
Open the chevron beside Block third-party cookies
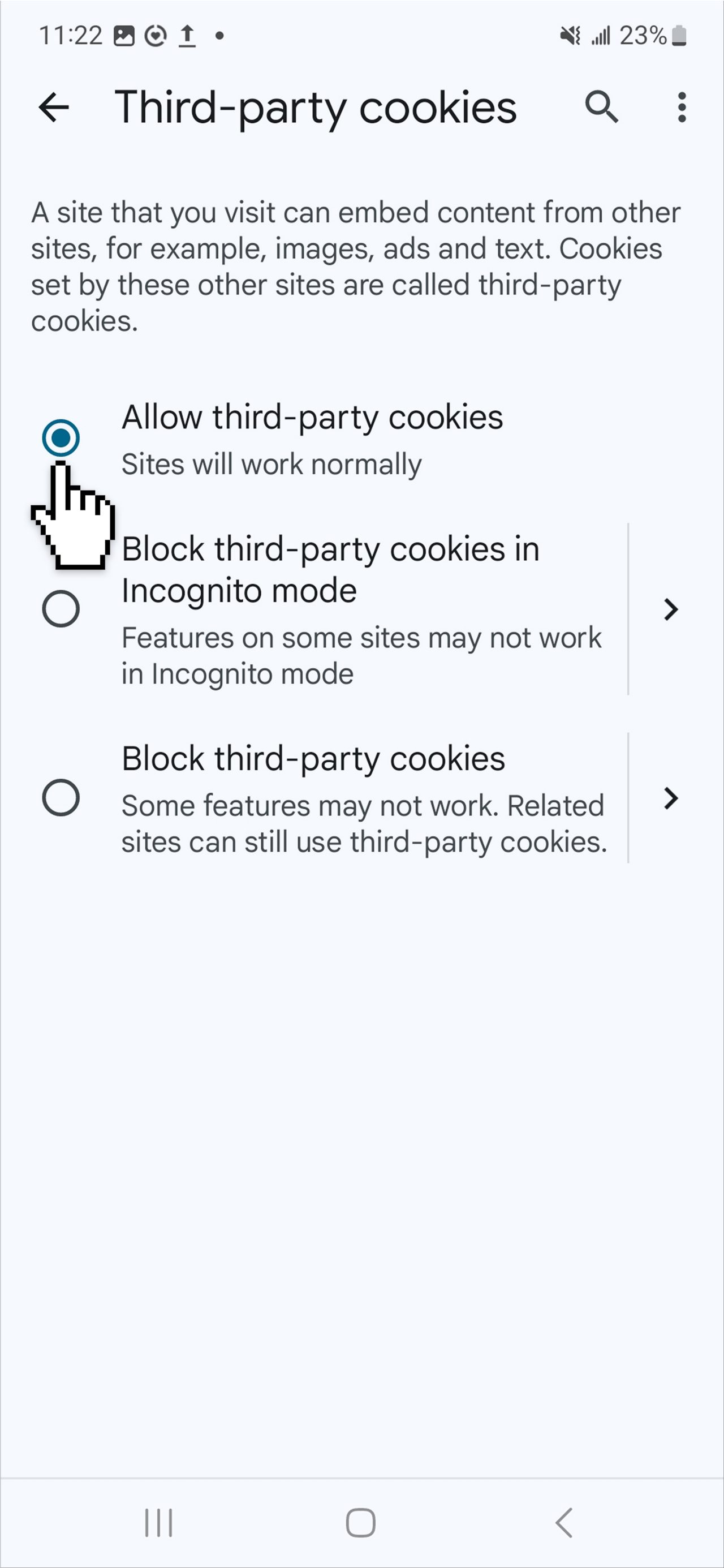point(671,798)
